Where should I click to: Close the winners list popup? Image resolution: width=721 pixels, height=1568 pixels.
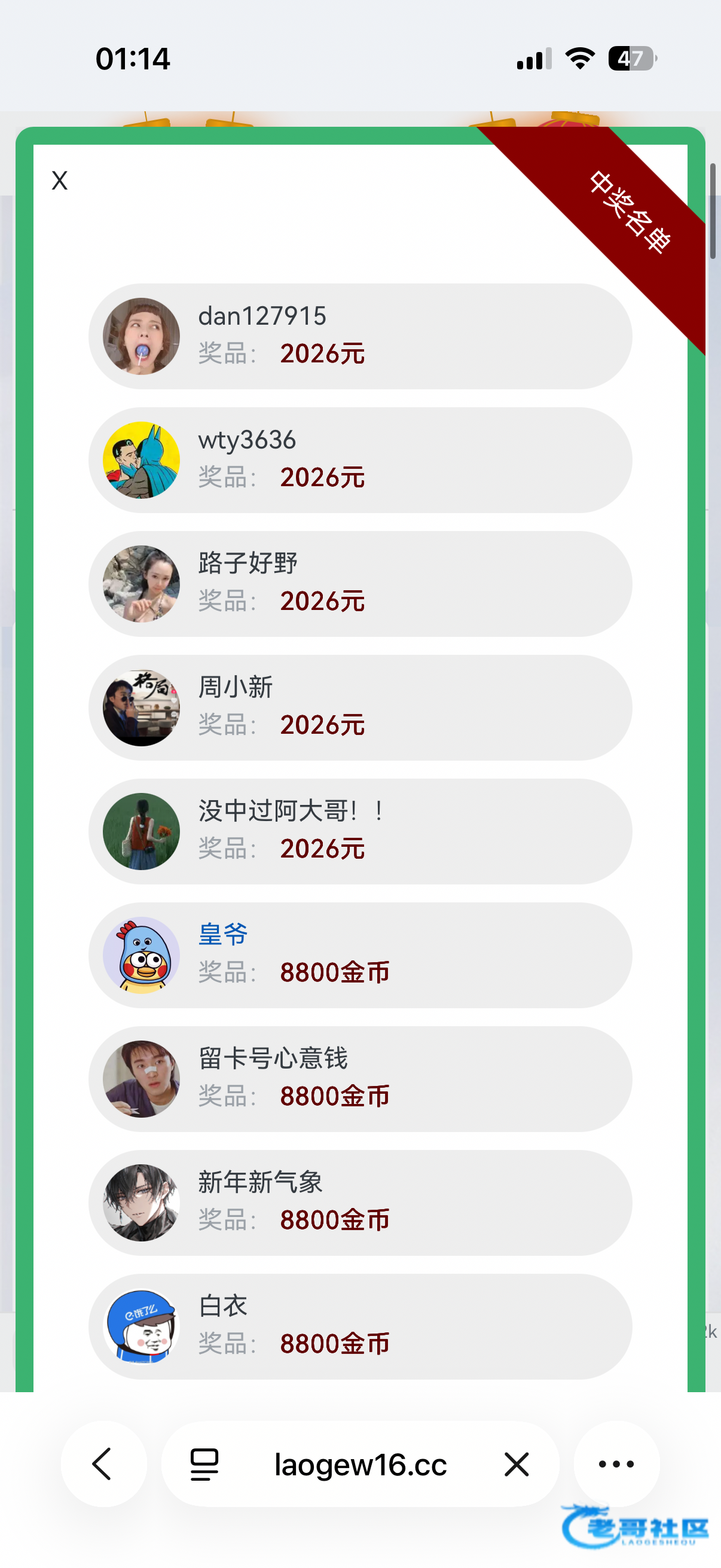[60, 181]
